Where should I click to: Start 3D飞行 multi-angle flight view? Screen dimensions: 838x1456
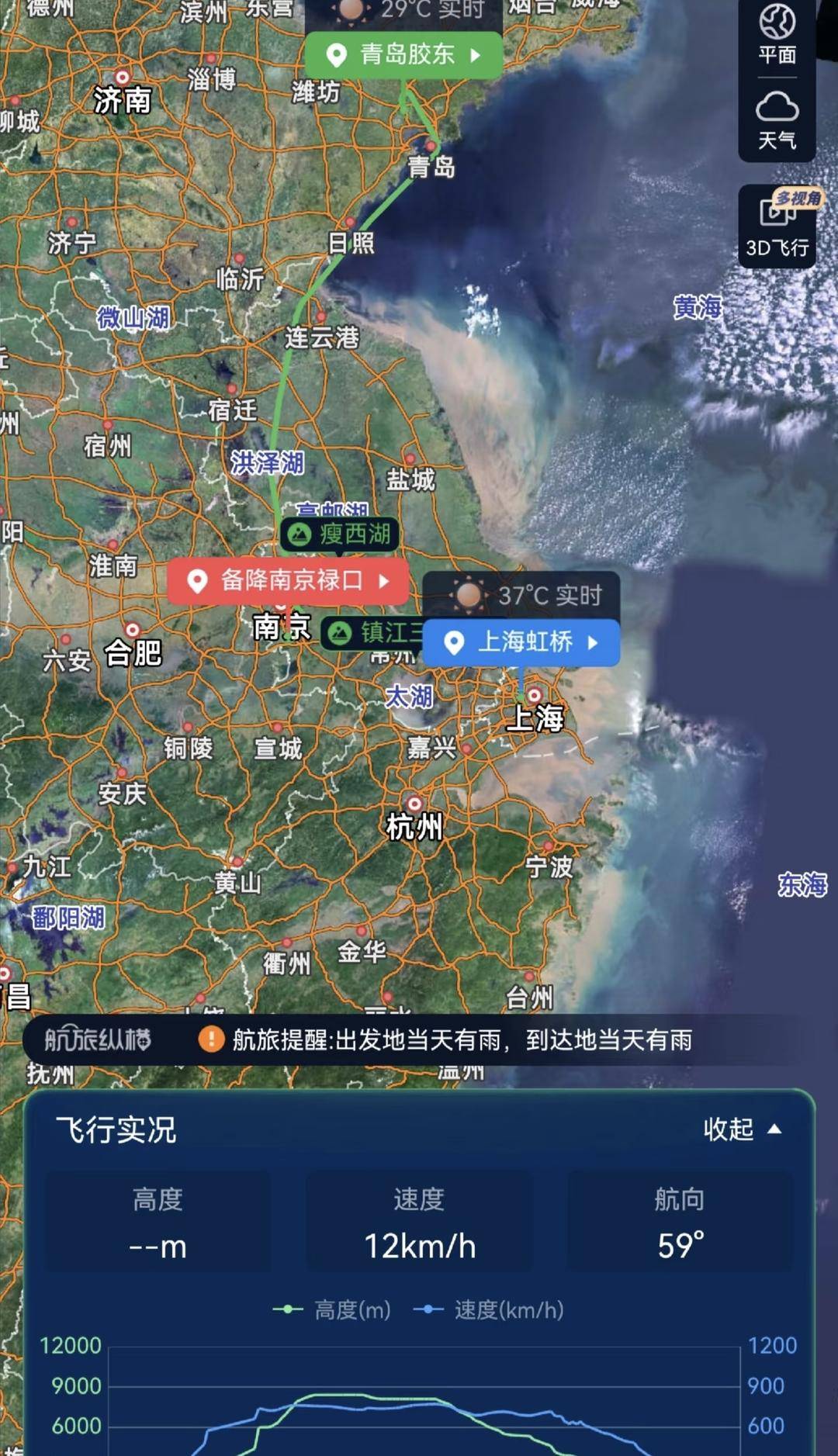(x=777, y=227)
